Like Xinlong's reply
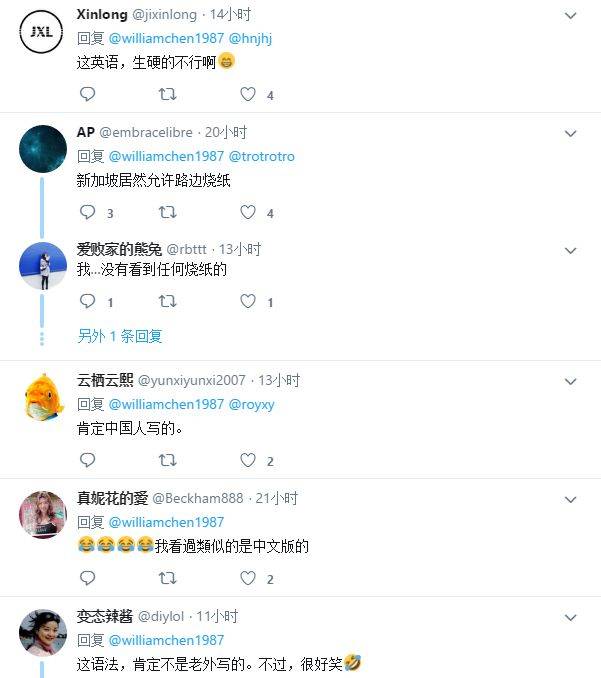The width and height of the screenshot is (601, 678). pyautogui.click(x=248, y=95)
